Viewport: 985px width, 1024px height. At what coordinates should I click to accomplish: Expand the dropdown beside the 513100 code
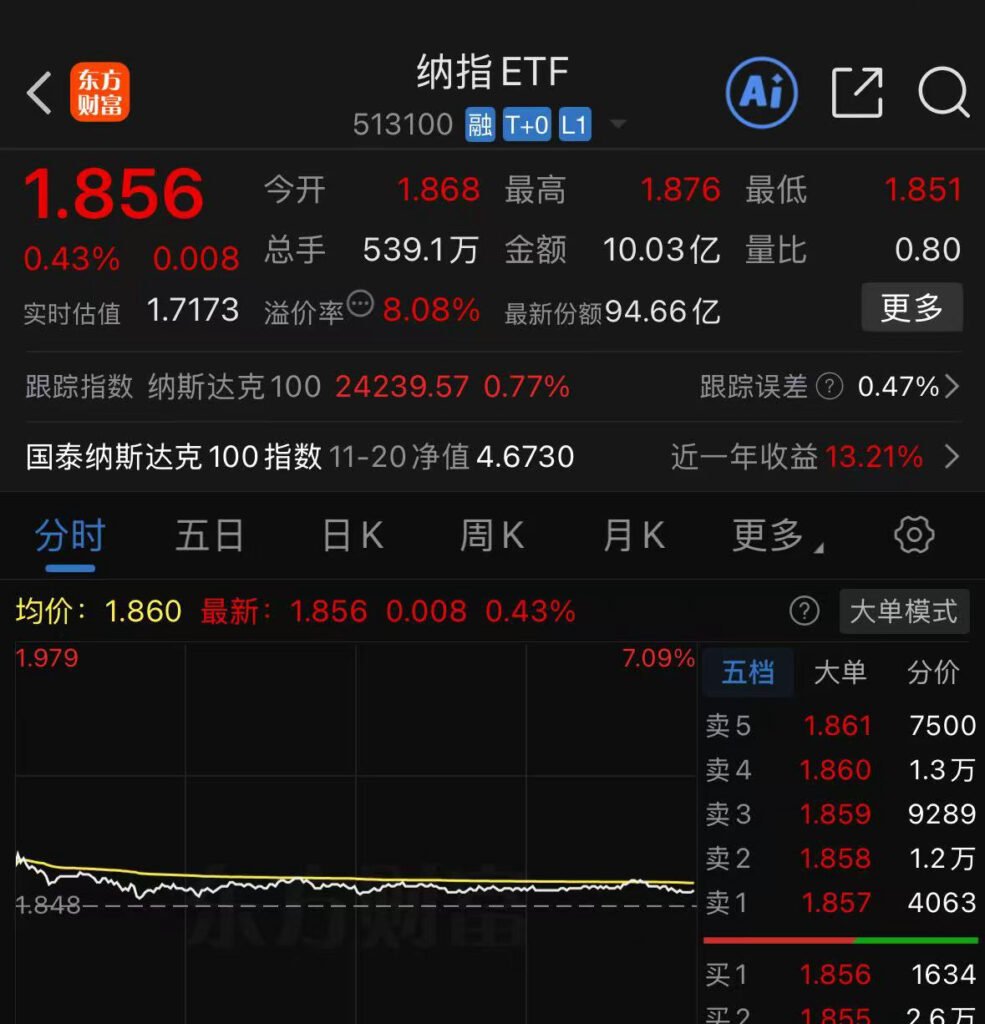(618, 125)
